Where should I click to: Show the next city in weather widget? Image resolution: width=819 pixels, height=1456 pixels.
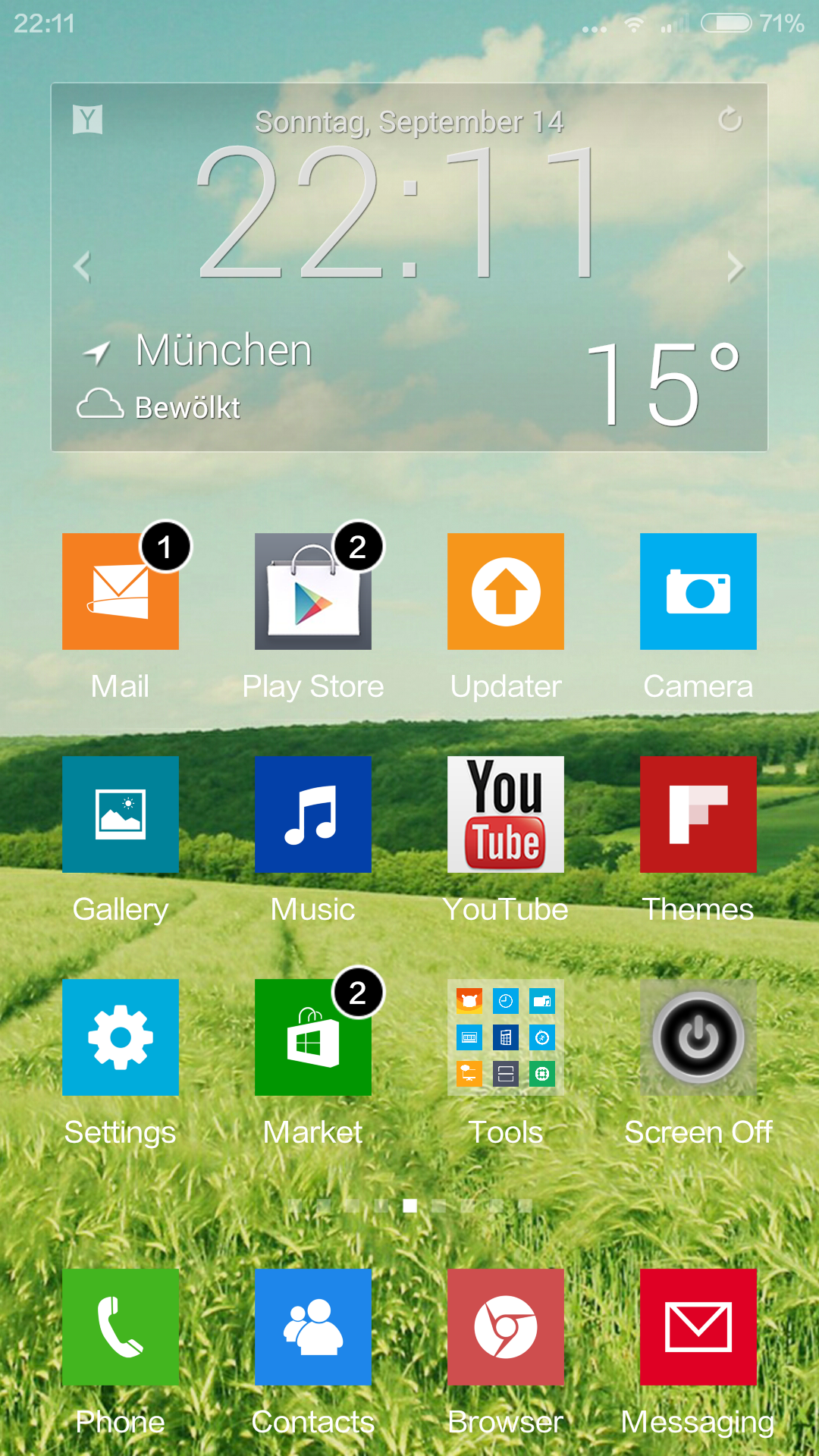coord(735,267)
